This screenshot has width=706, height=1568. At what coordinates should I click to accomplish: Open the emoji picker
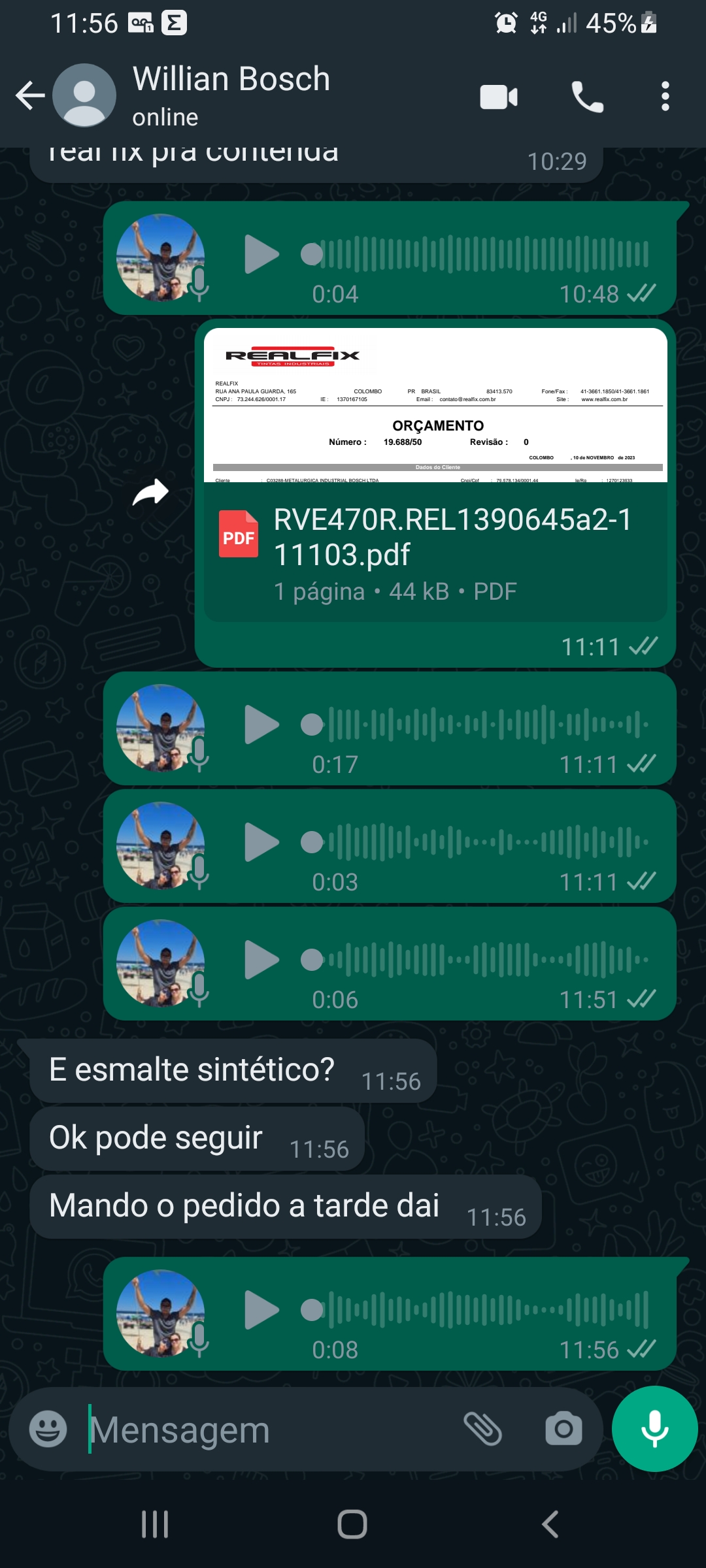click(48, 1429)
